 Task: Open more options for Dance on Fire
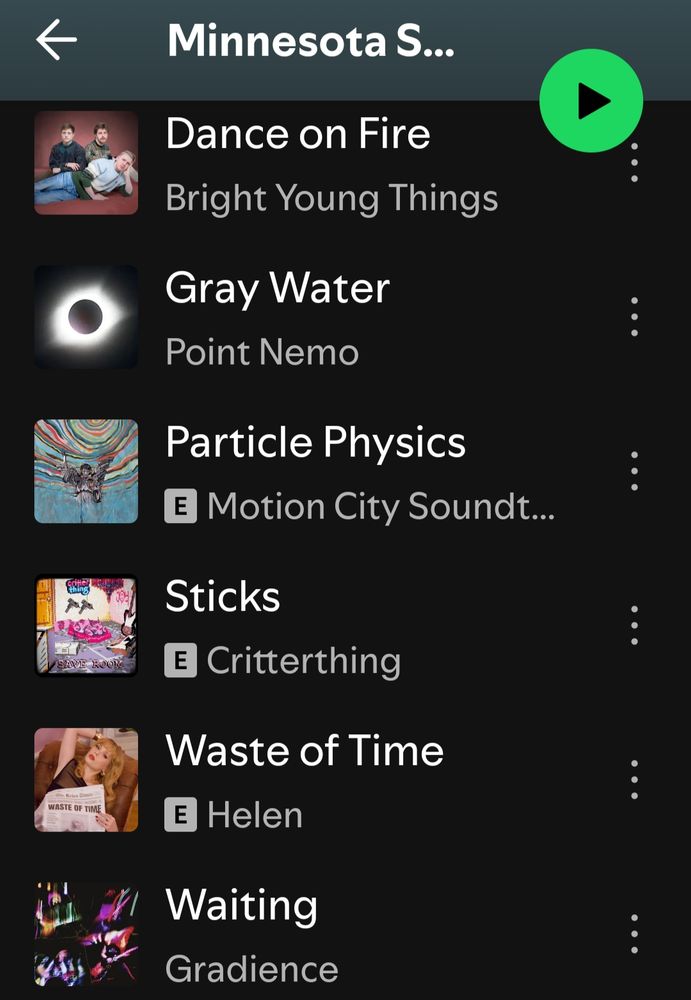[634, 163]
